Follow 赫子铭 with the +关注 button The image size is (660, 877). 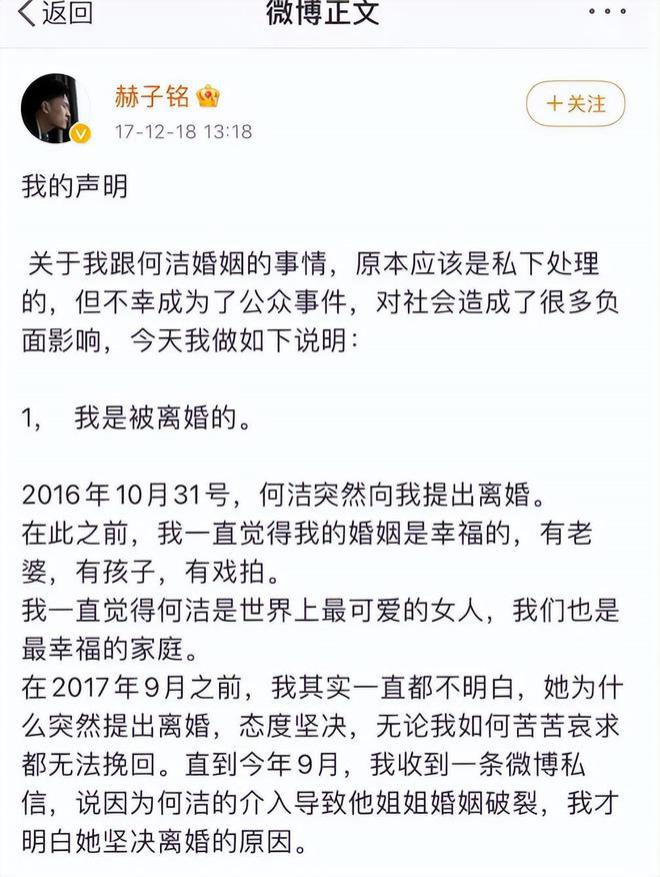pos(575,103)
